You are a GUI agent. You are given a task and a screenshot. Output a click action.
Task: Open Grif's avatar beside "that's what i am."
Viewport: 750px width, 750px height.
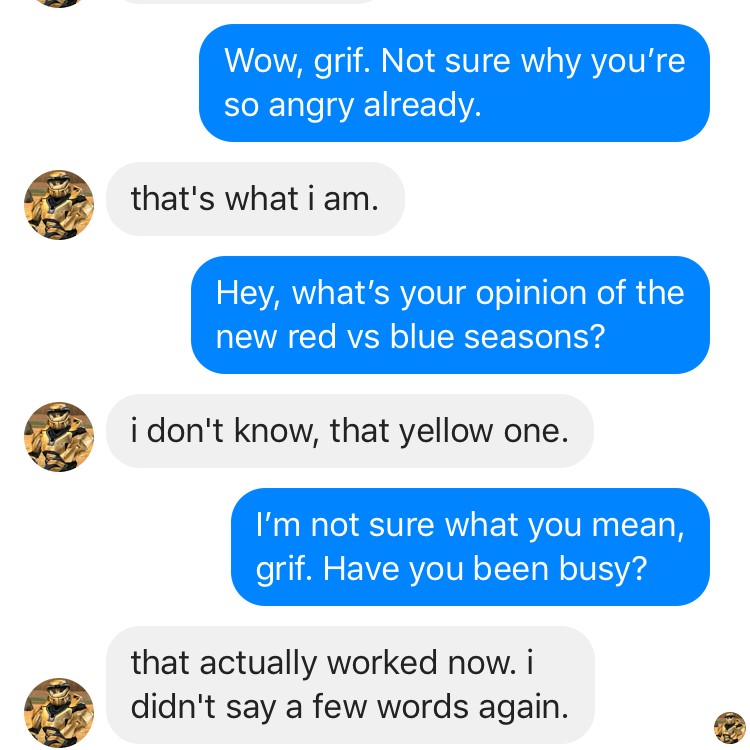point(59,205)
